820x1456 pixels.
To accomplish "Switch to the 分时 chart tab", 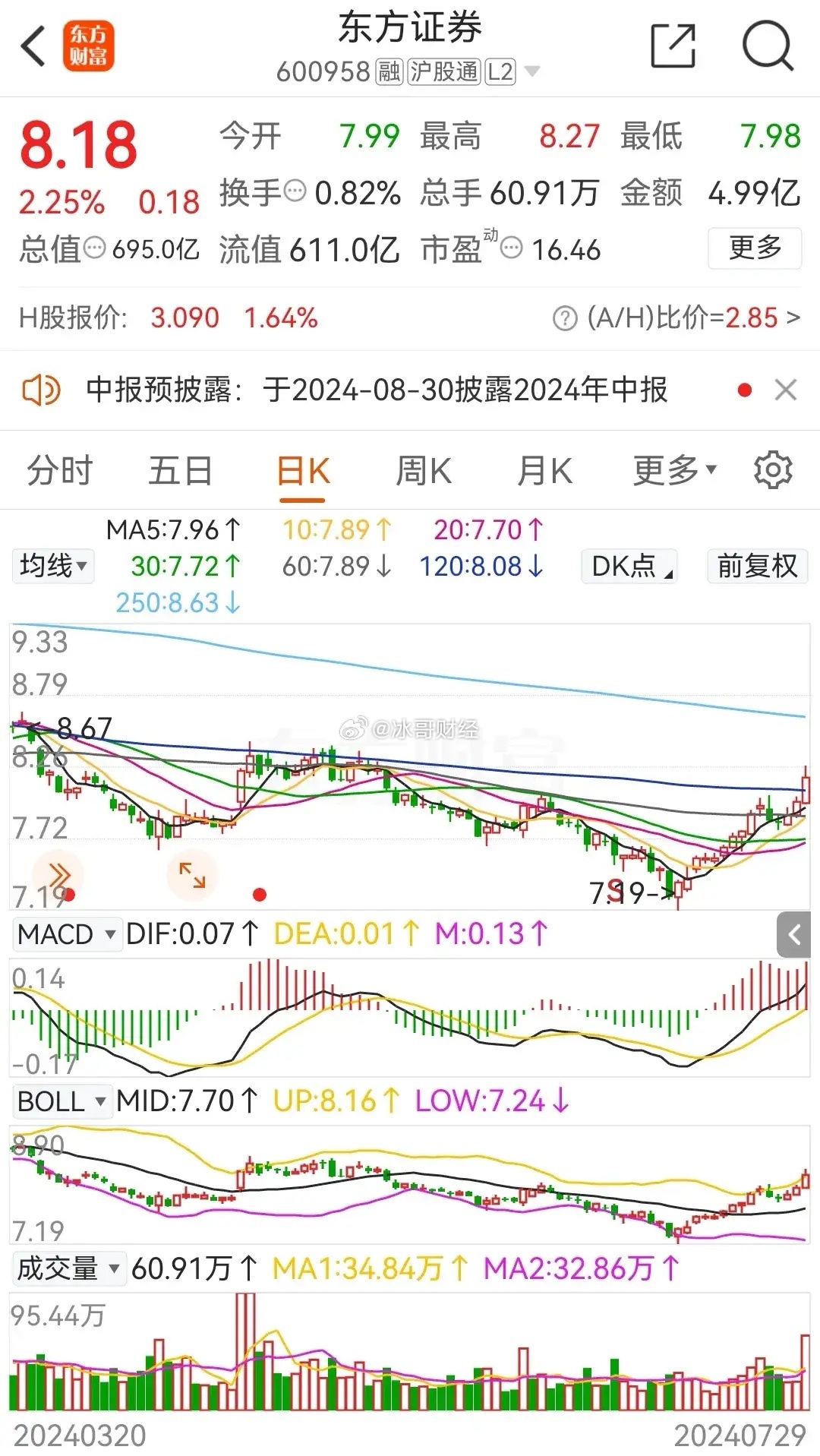I will tap(59, 470).
